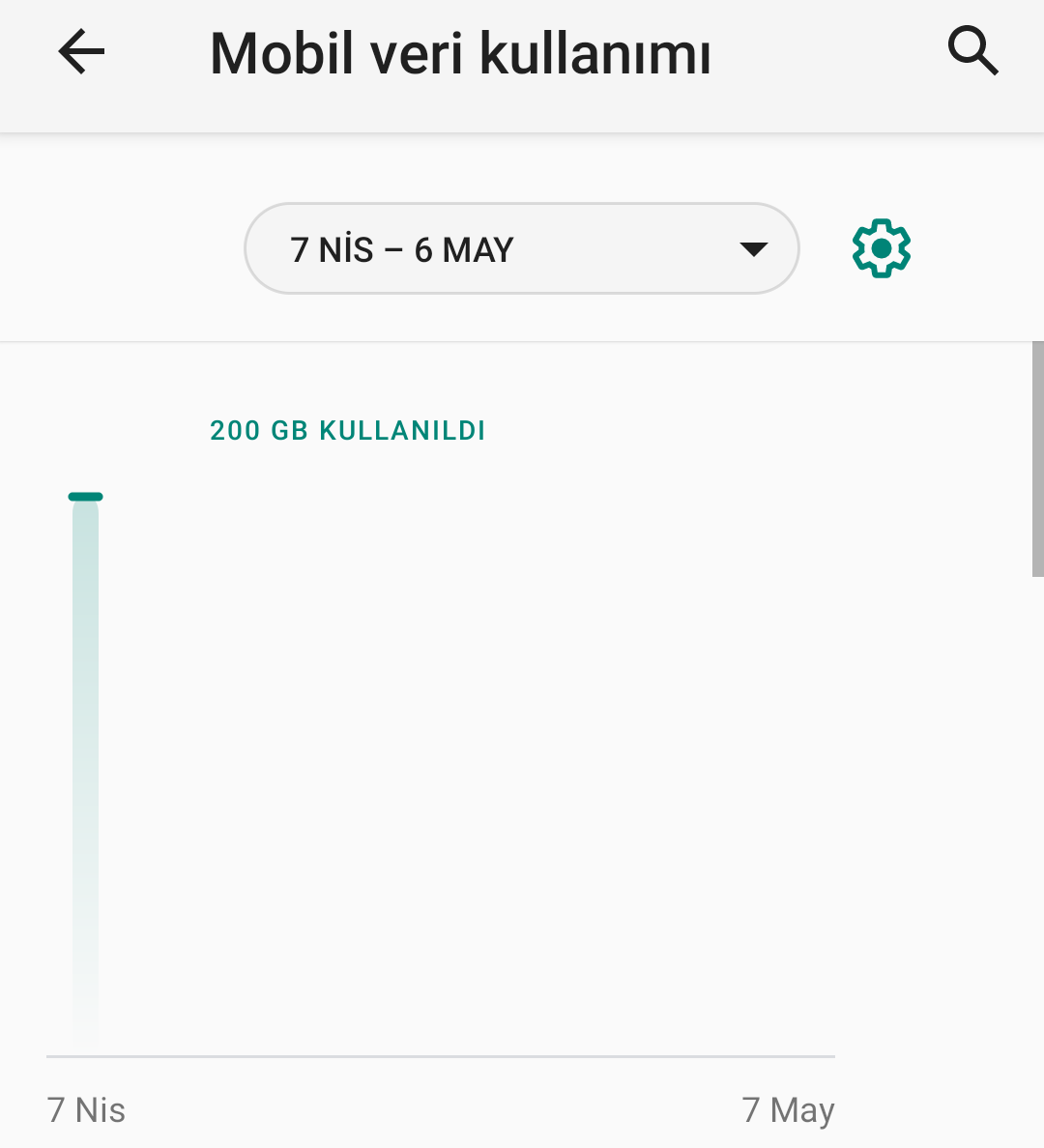Go back from Mobil veri kullanımı
This screenshot has width=1044, height=1148.
coord(81,52)
